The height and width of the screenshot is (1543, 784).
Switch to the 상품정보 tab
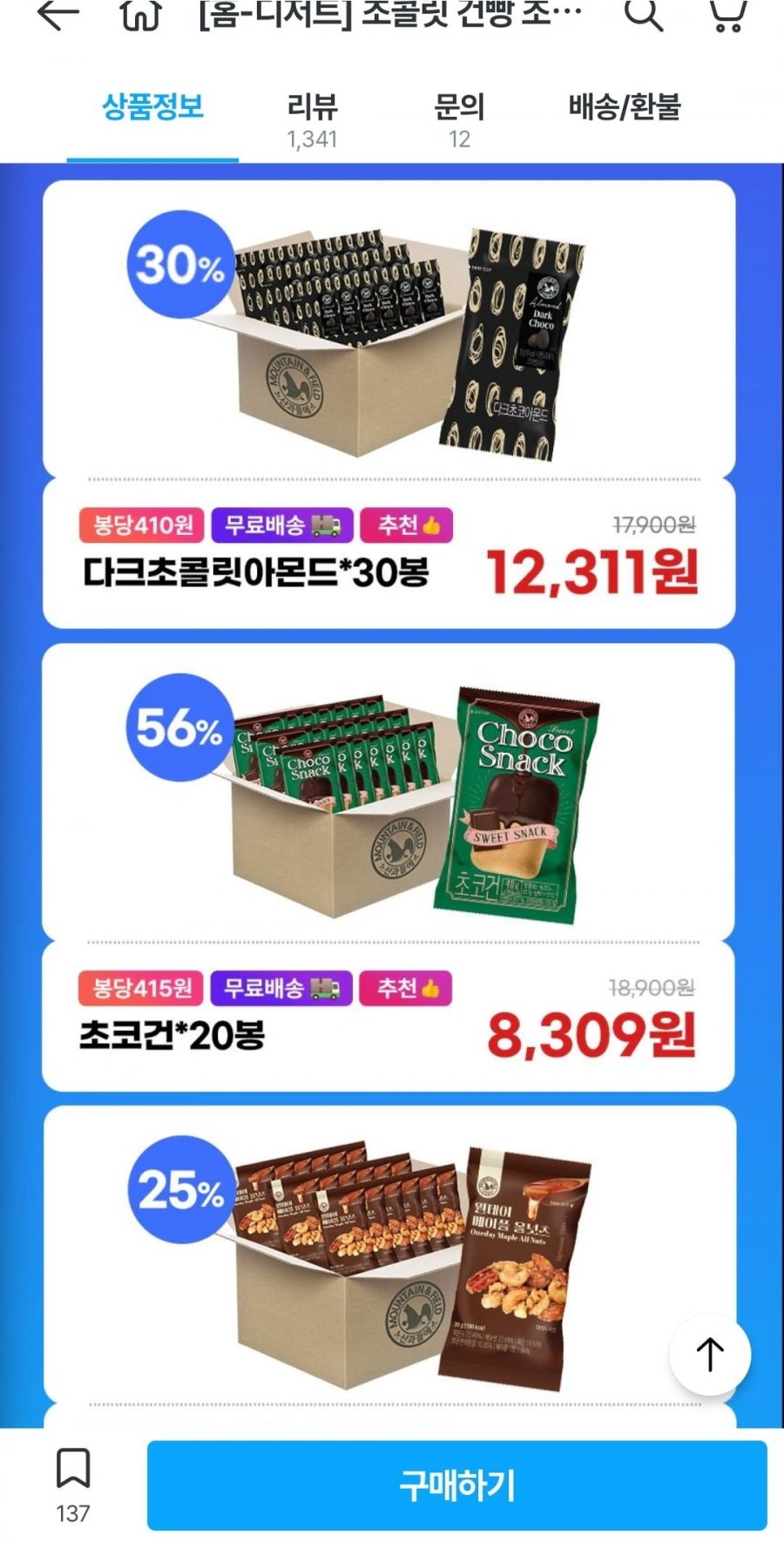[152, 108]
